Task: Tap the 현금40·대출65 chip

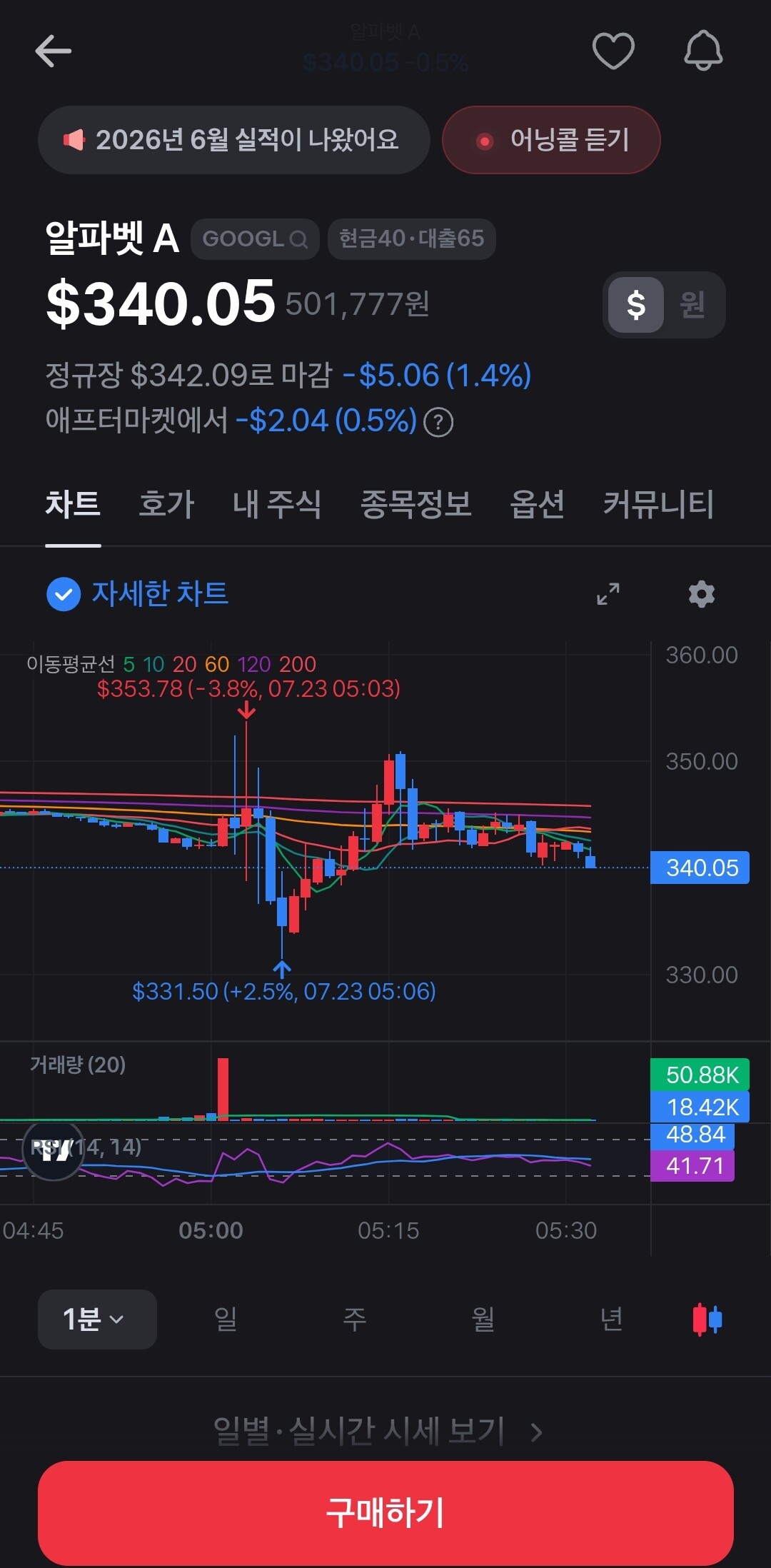Action: [411, 238]
